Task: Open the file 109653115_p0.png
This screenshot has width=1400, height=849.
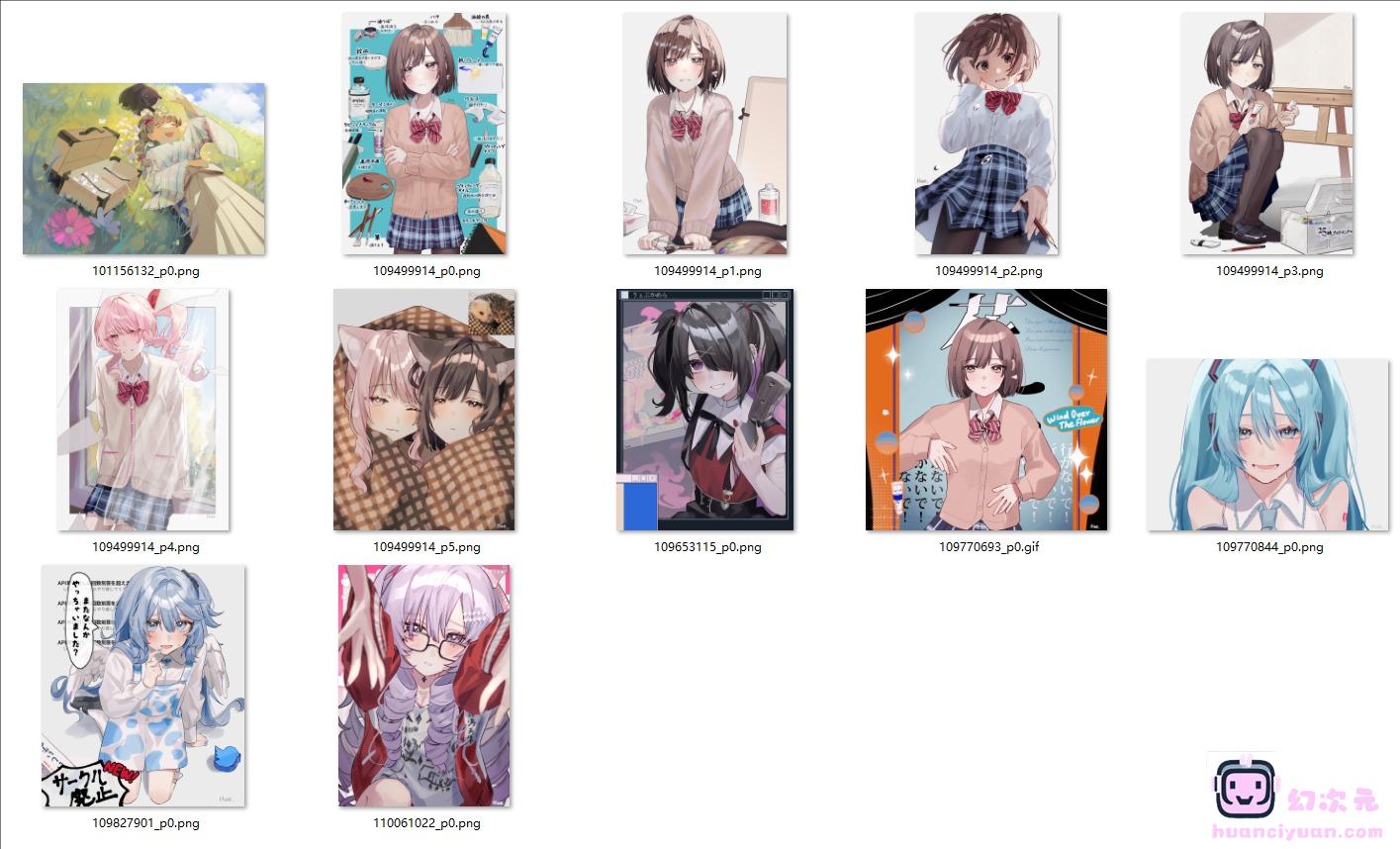Action: 706,410
